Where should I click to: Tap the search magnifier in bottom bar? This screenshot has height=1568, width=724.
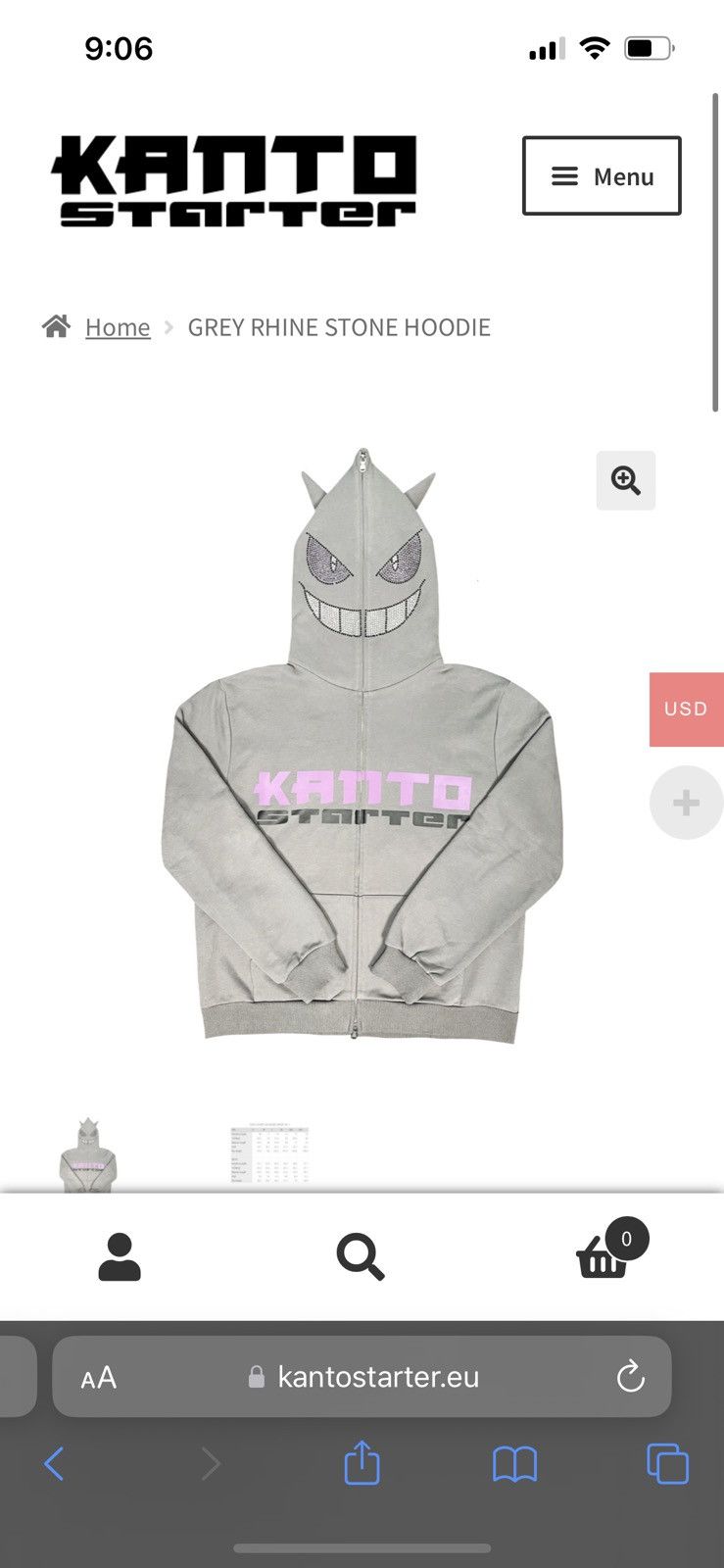click(x=362, y=1257)
